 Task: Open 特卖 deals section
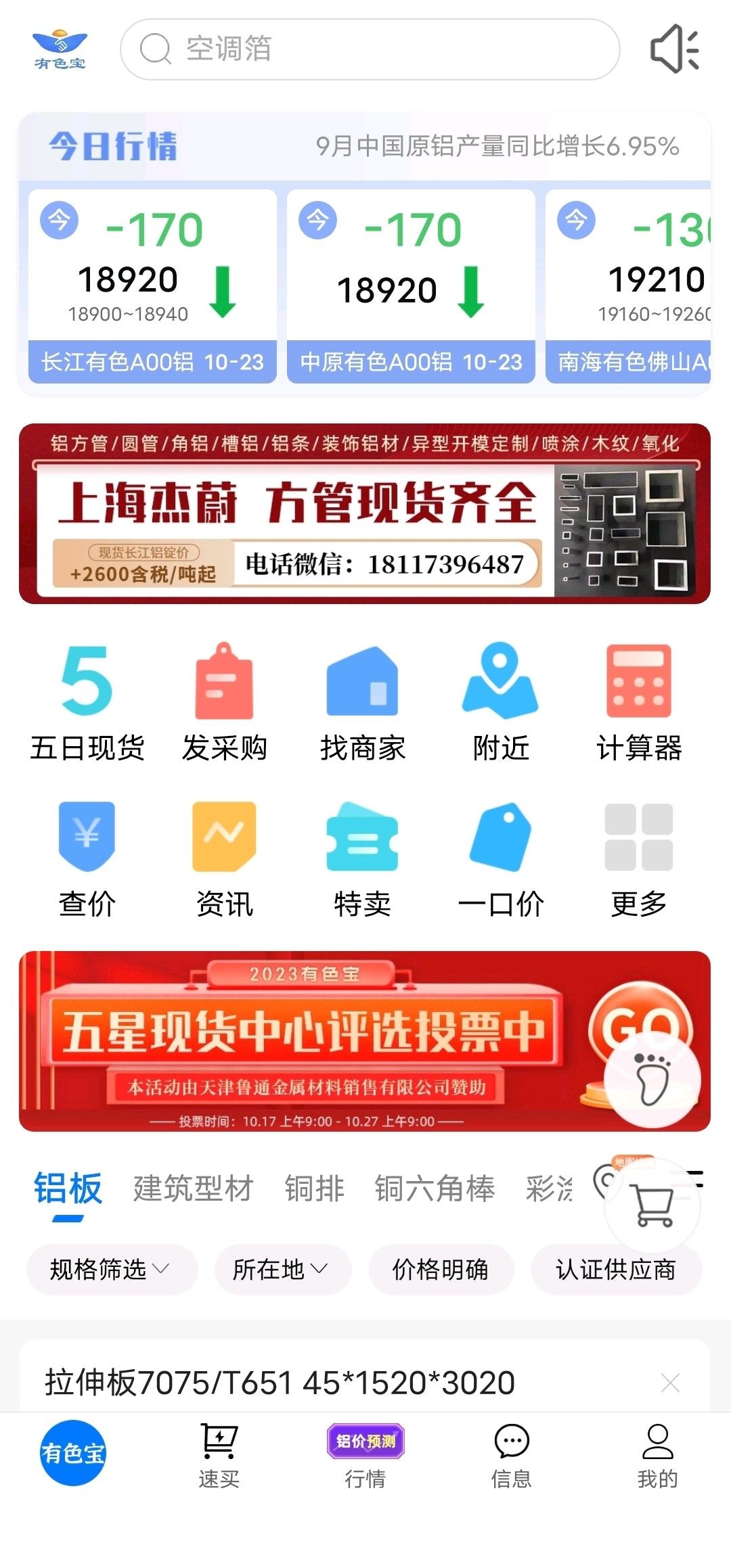pyautogui.click(x=363, y=859)
